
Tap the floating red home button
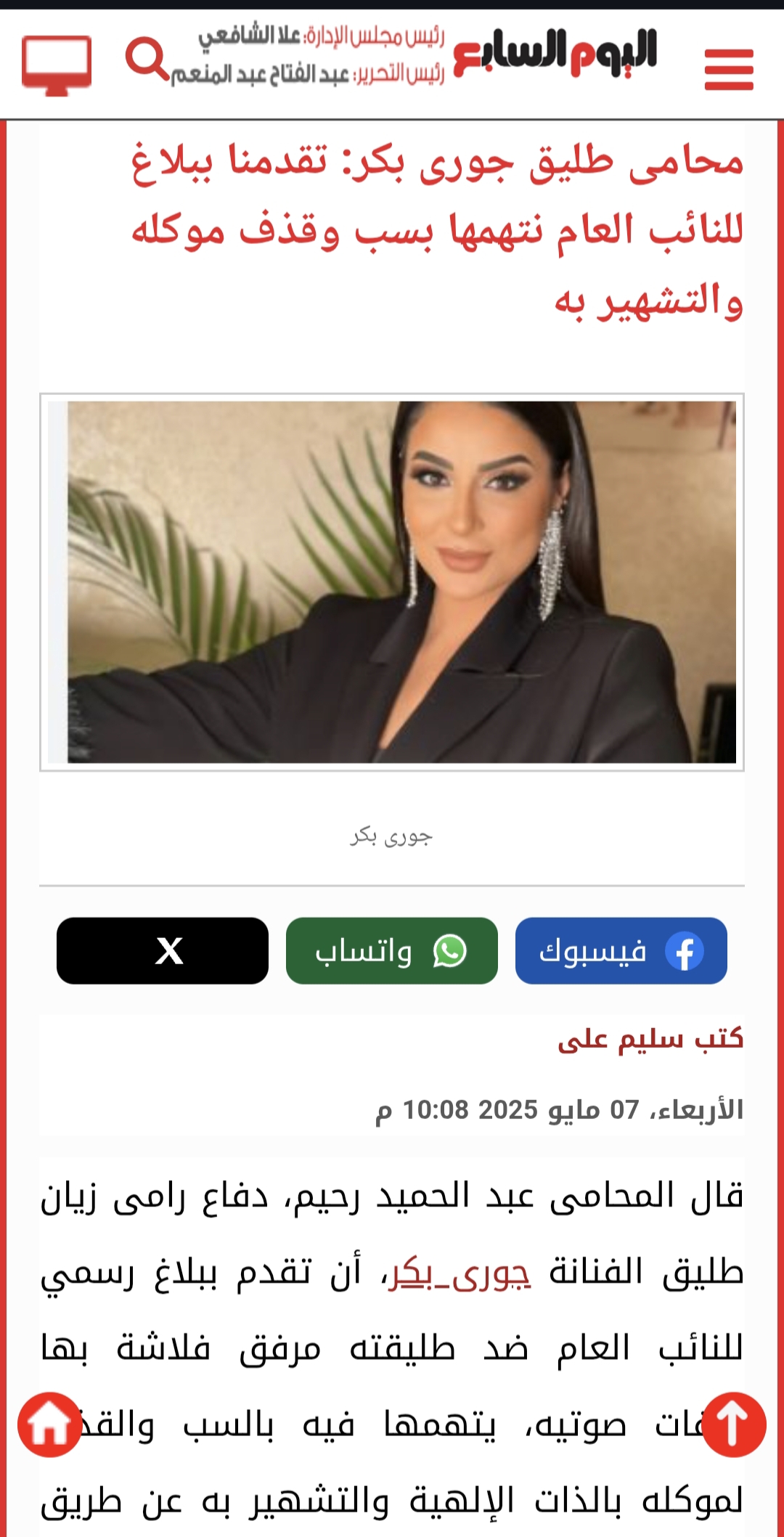[49, 1424]
